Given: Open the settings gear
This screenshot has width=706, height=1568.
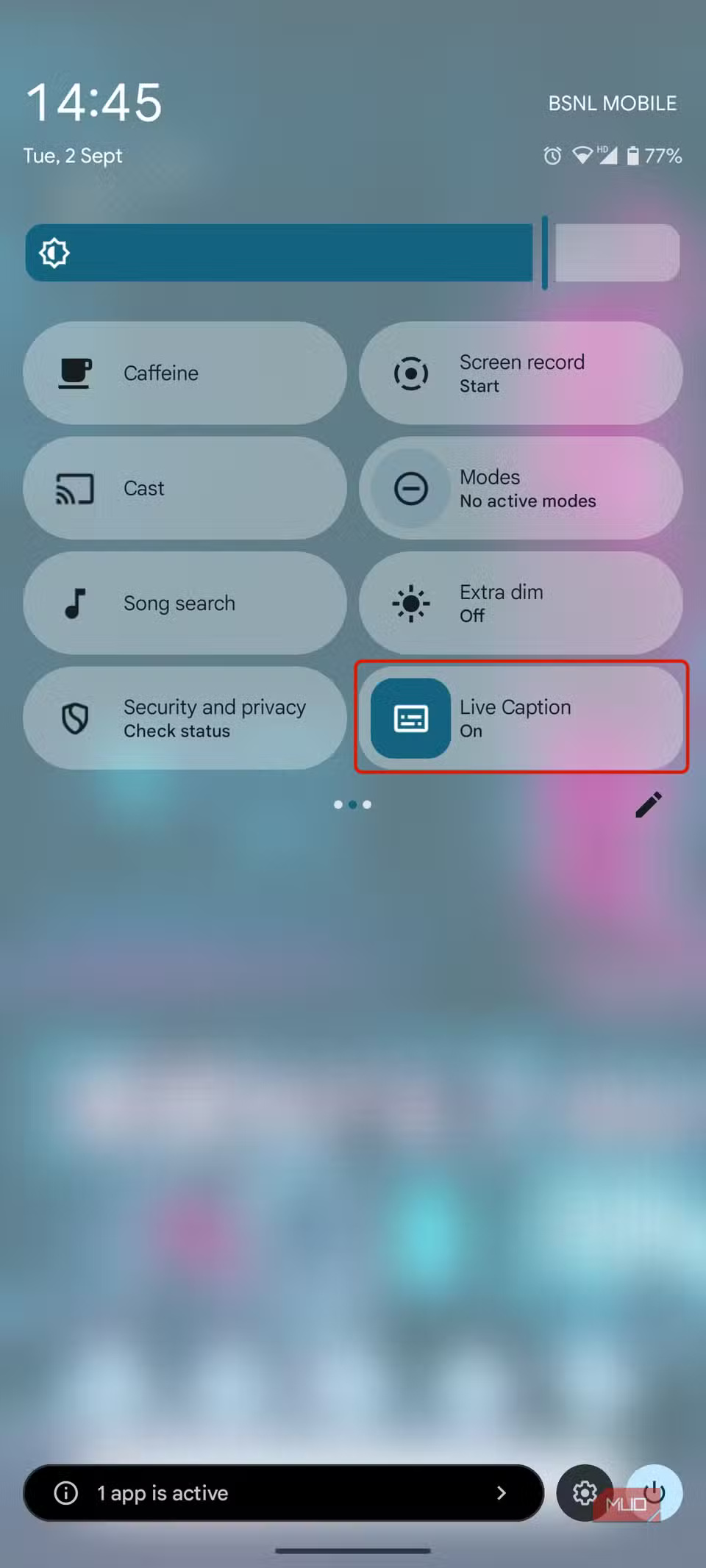Looking at the screenshot, I should click(584, 1492).
